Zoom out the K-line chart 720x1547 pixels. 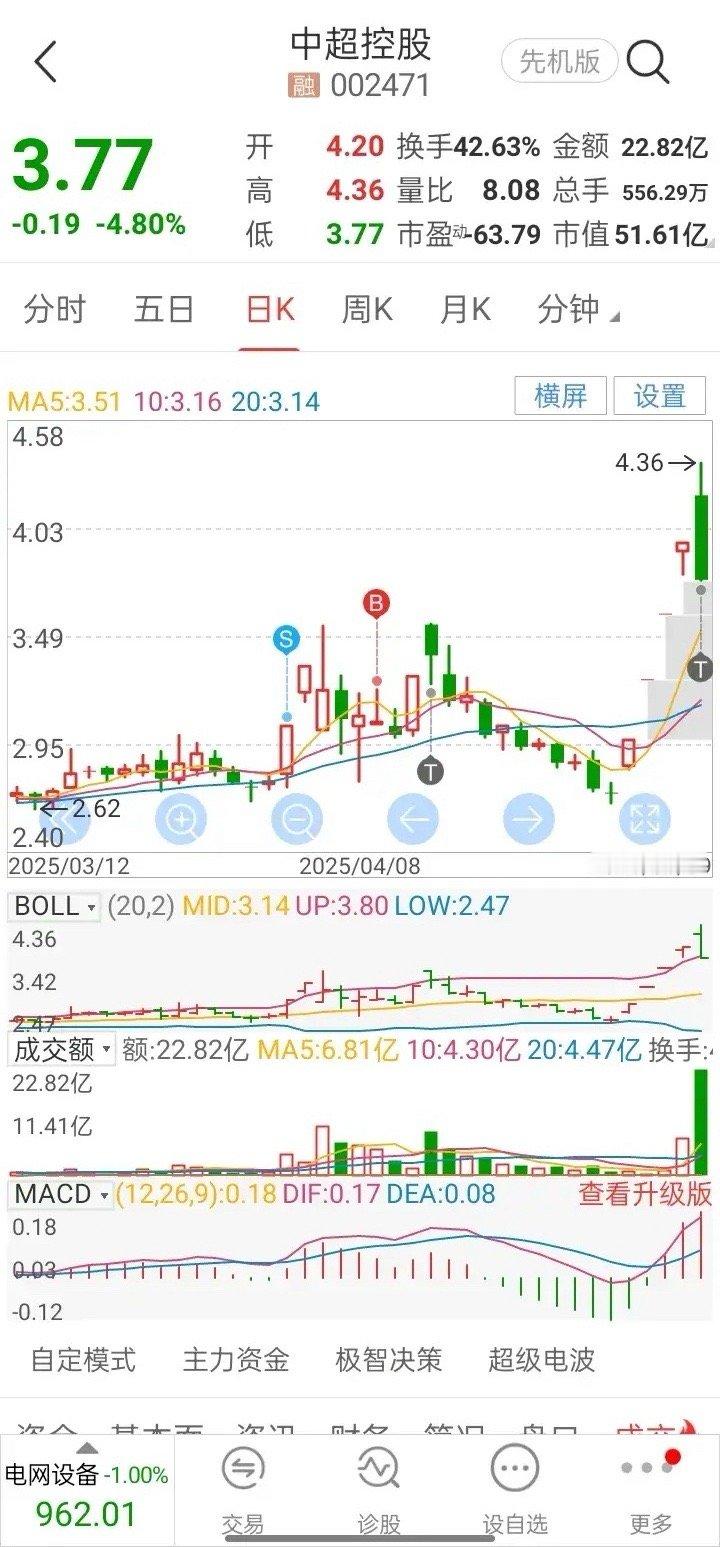(x=298, y=821)
